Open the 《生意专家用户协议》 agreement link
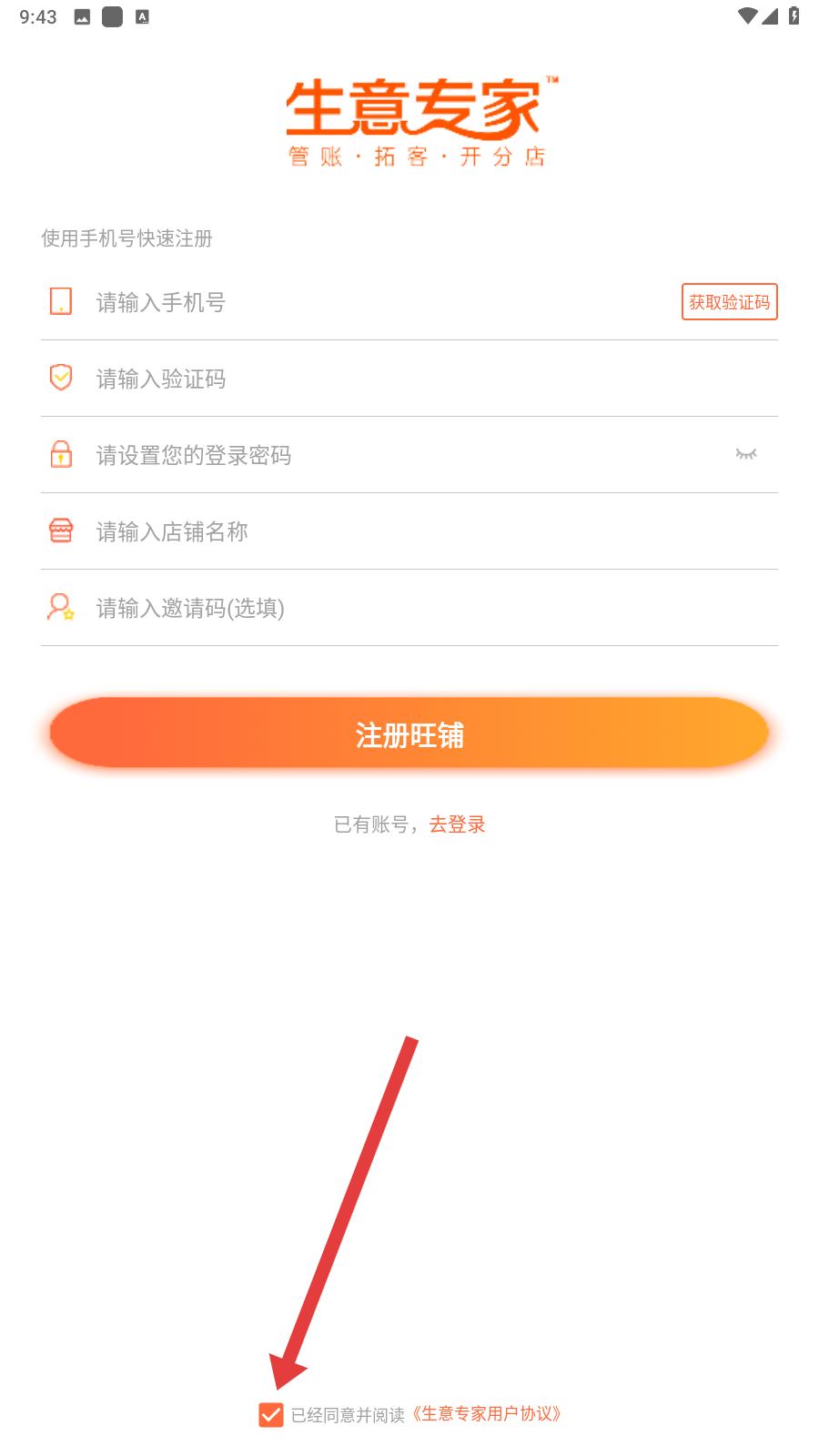Screen dimensions: 819x1456 [x=488, y=1413]
